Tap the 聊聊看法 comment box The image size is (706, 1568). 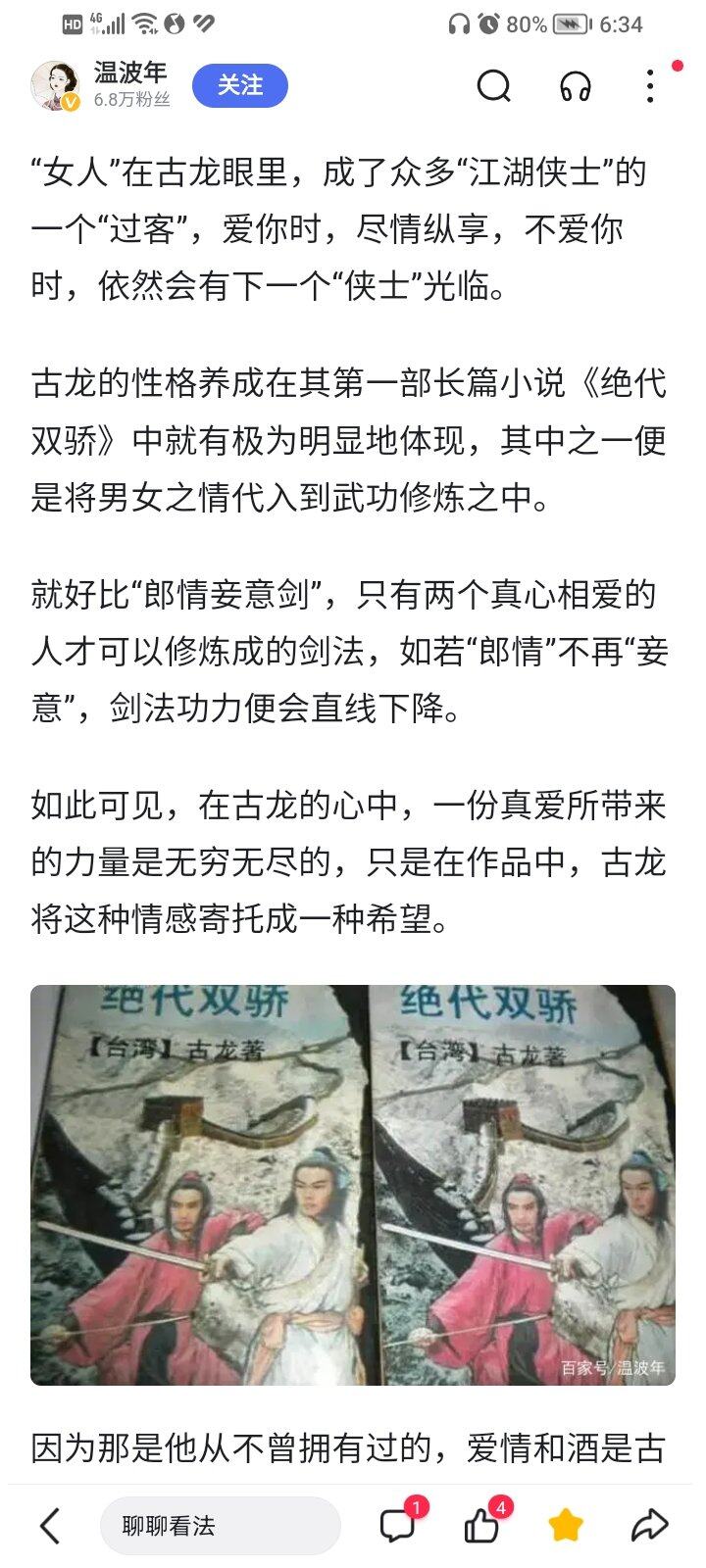(x=221, y=1526)
